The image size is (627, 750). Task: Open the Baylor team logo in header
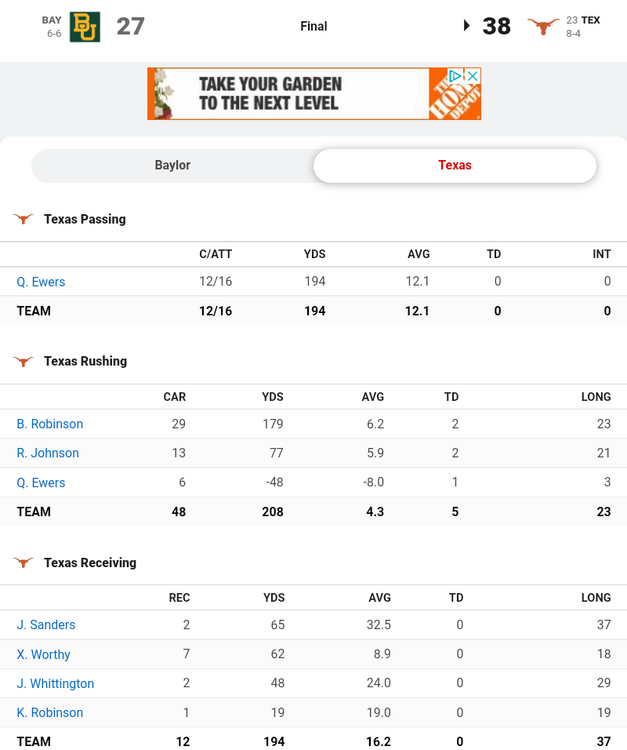(85, 26)
